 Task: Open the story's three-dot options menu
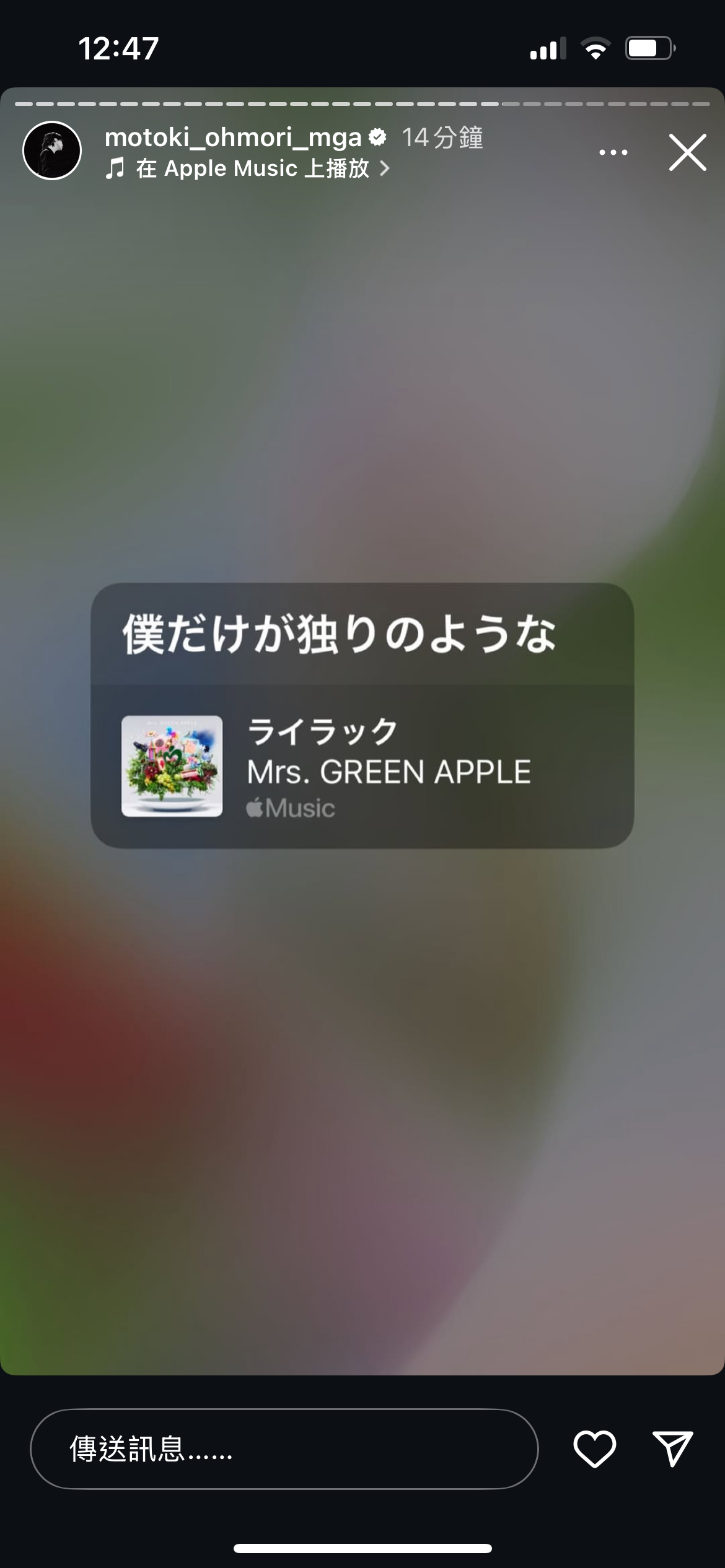[x=613, y=152]
